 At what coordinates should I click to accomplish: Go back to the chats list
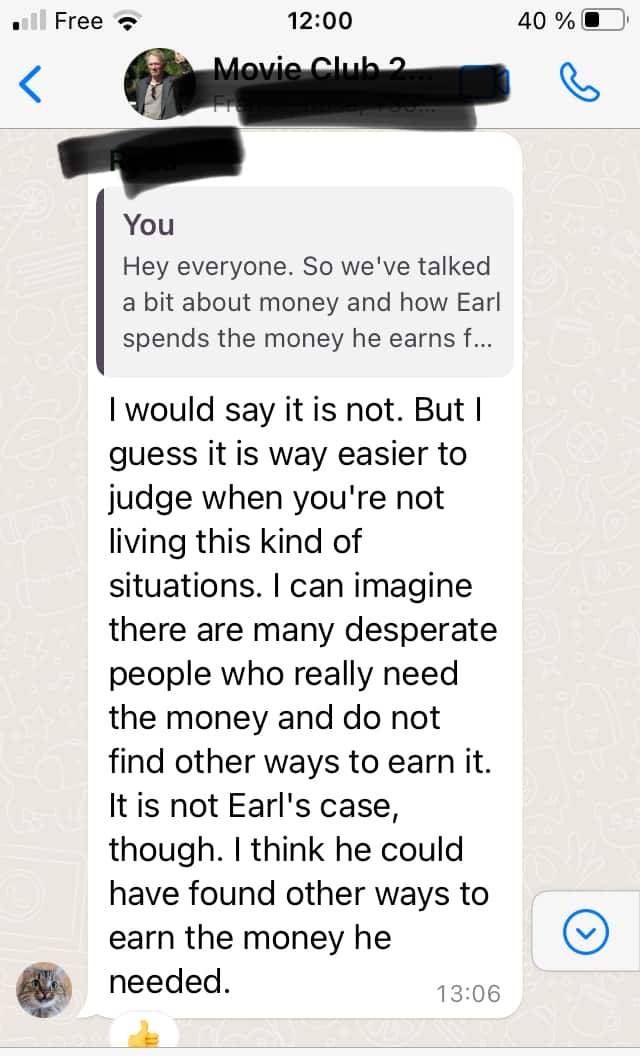[x=31, y=85]
